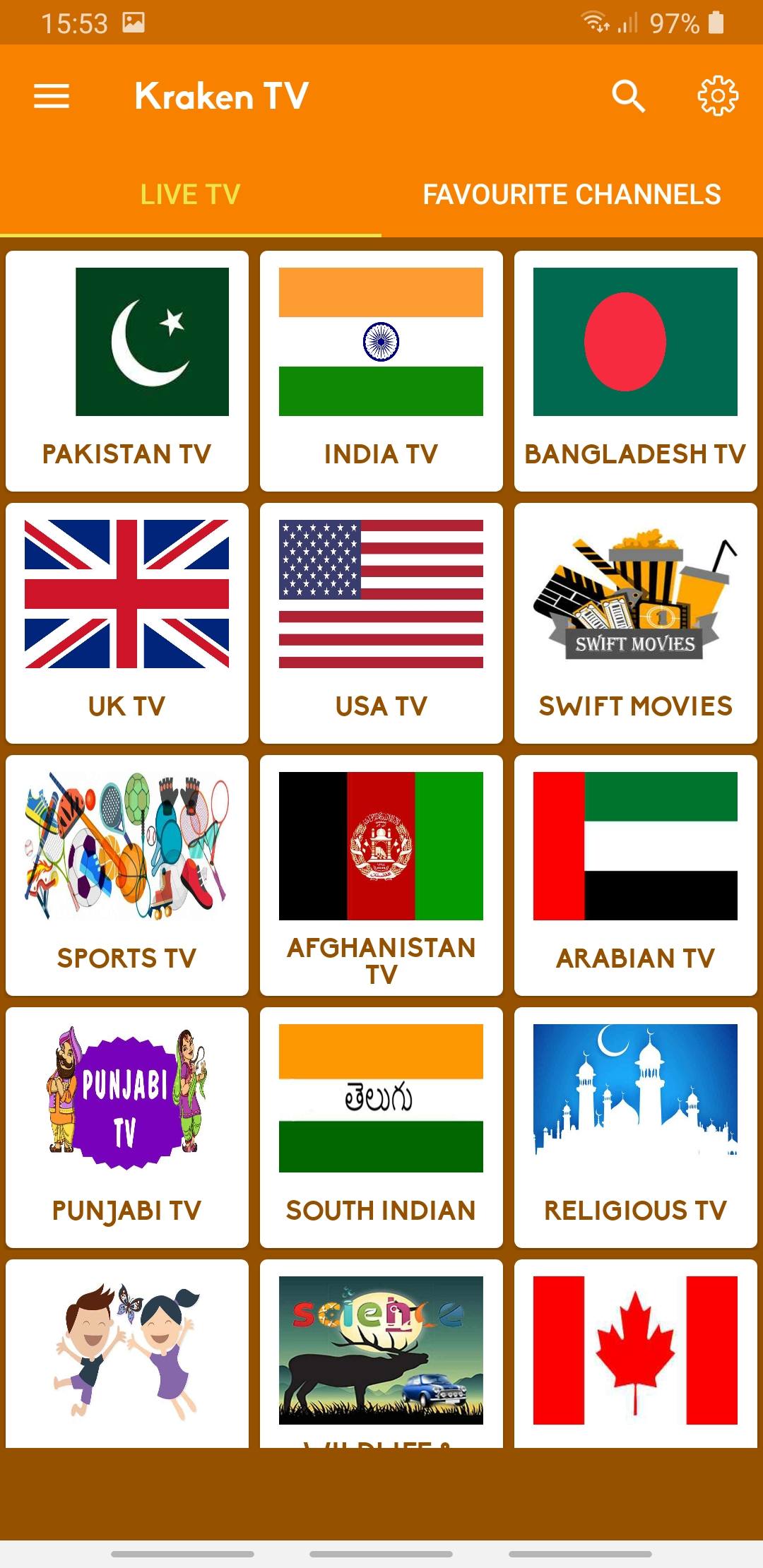Choose the South Indian category
This screenshot has width=763, height=1568.
pyautogui.click(x=381, y=1127)
